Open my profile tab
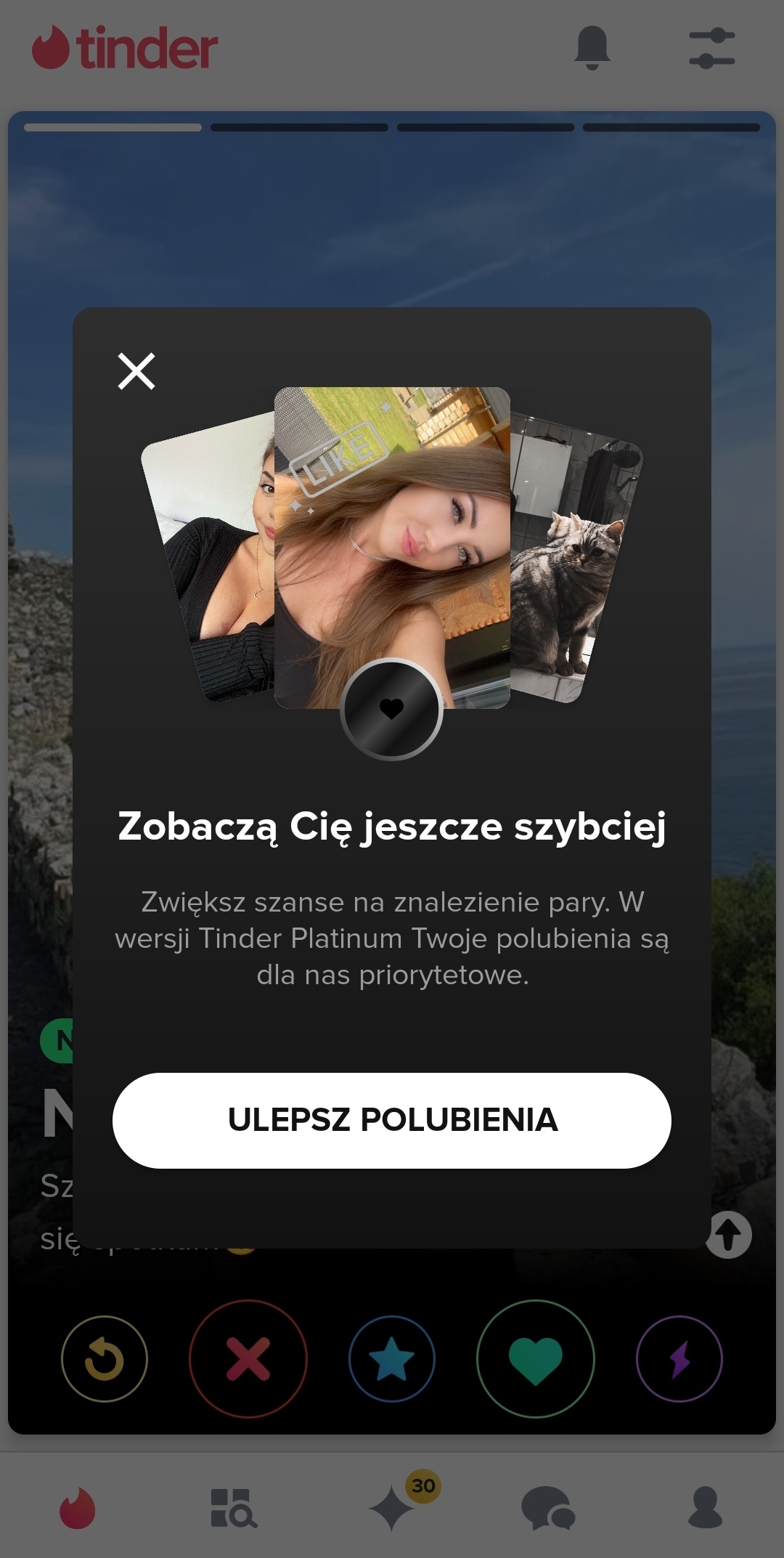 [x=705, y=1508]
